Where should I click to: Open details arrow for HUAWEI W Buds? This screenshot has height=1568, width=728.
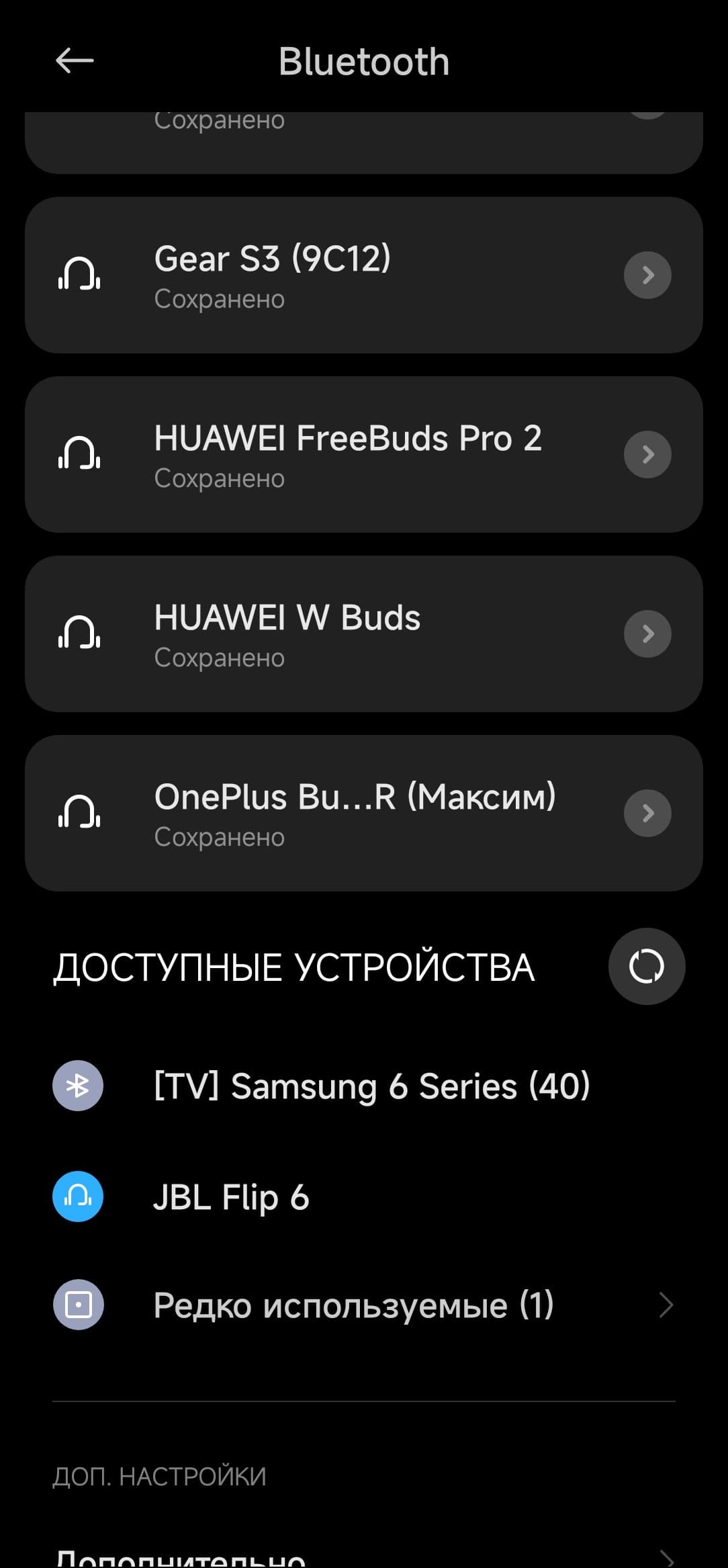pos(647,634)
